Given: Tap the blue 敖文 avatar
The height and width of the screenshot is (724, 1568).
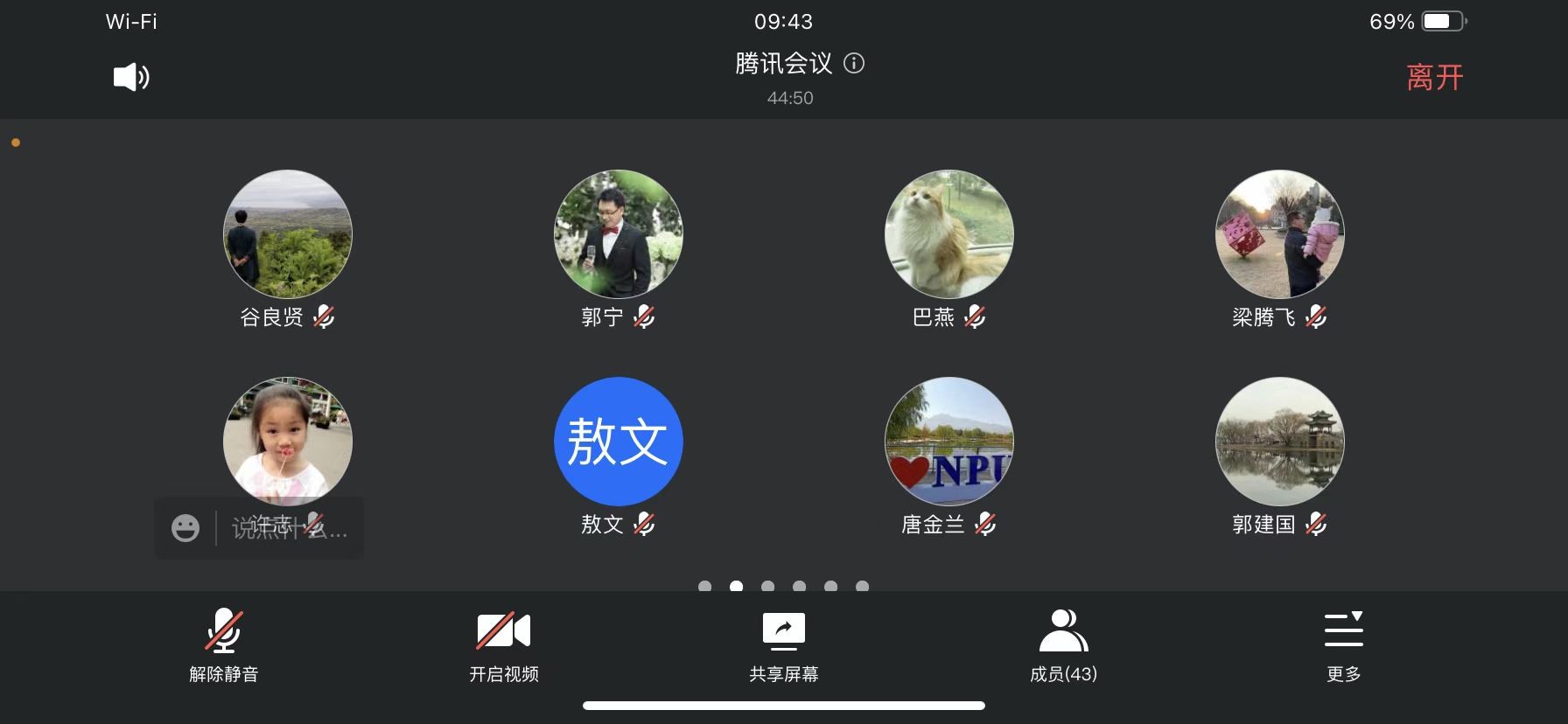Looking at the screenshot, I should point(619,442).
